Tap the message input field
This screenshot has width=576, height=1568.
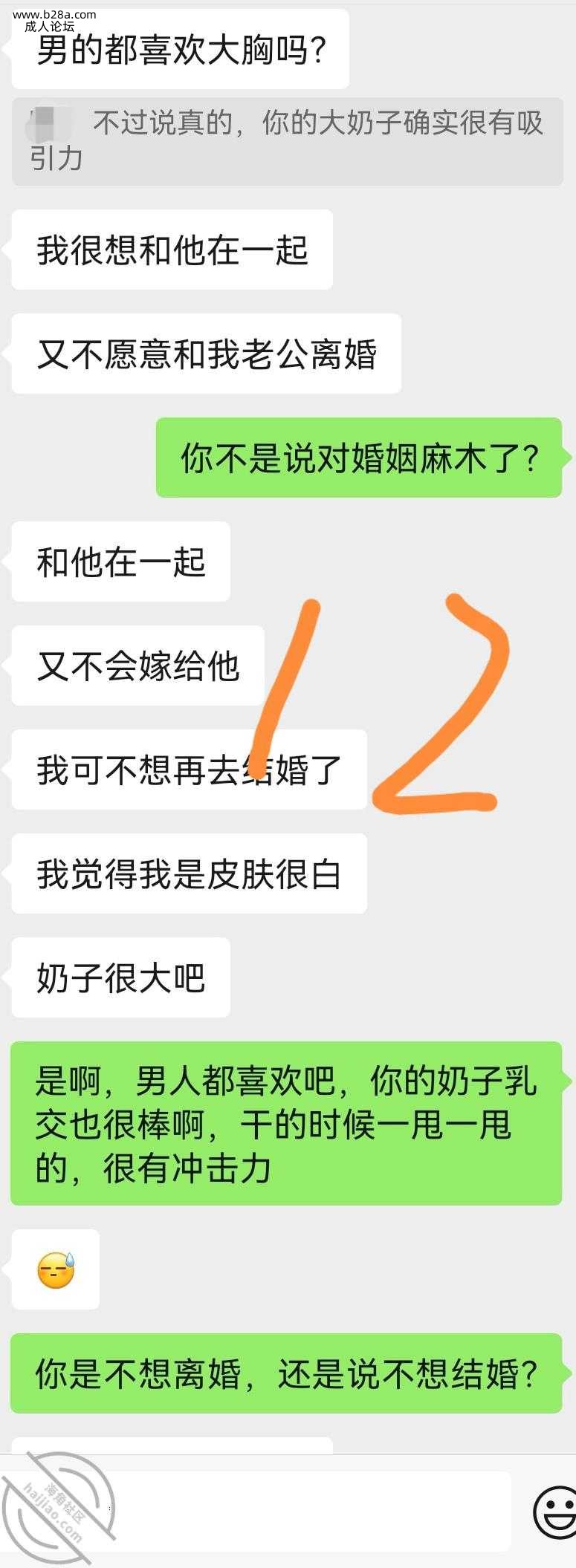(x=297, y=1511)
